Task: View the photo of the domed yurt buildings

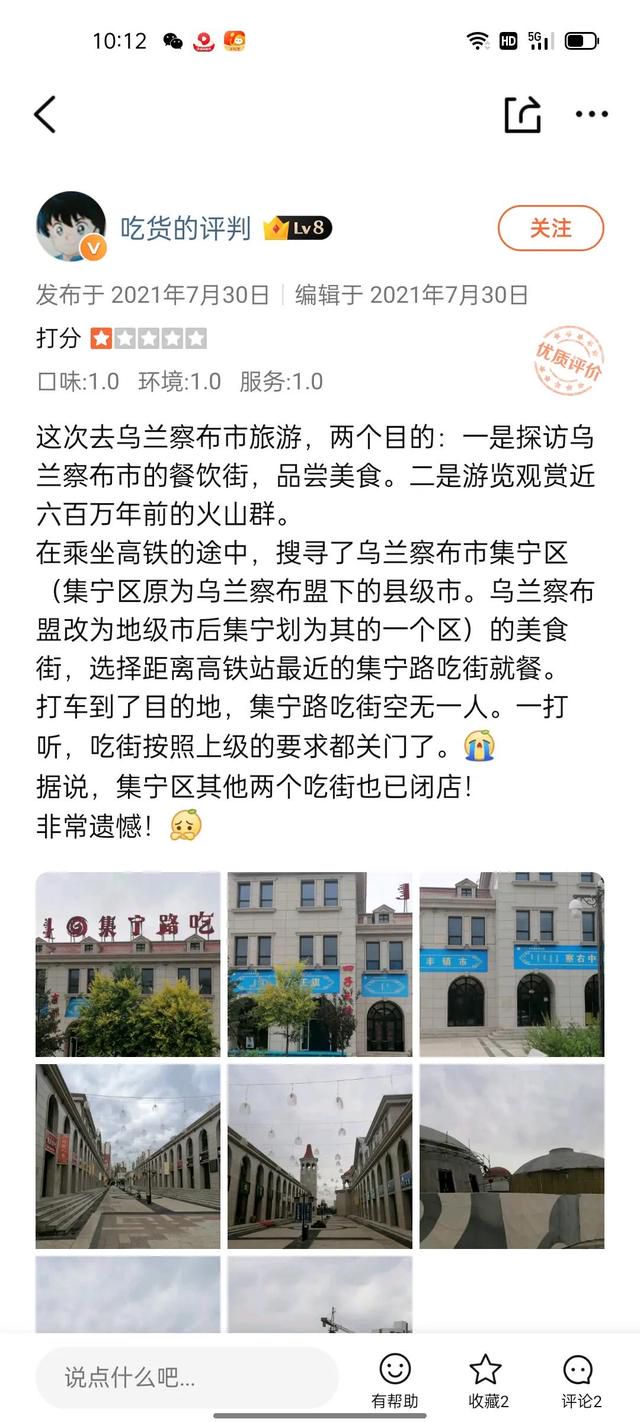Action: pos(511,1156)
